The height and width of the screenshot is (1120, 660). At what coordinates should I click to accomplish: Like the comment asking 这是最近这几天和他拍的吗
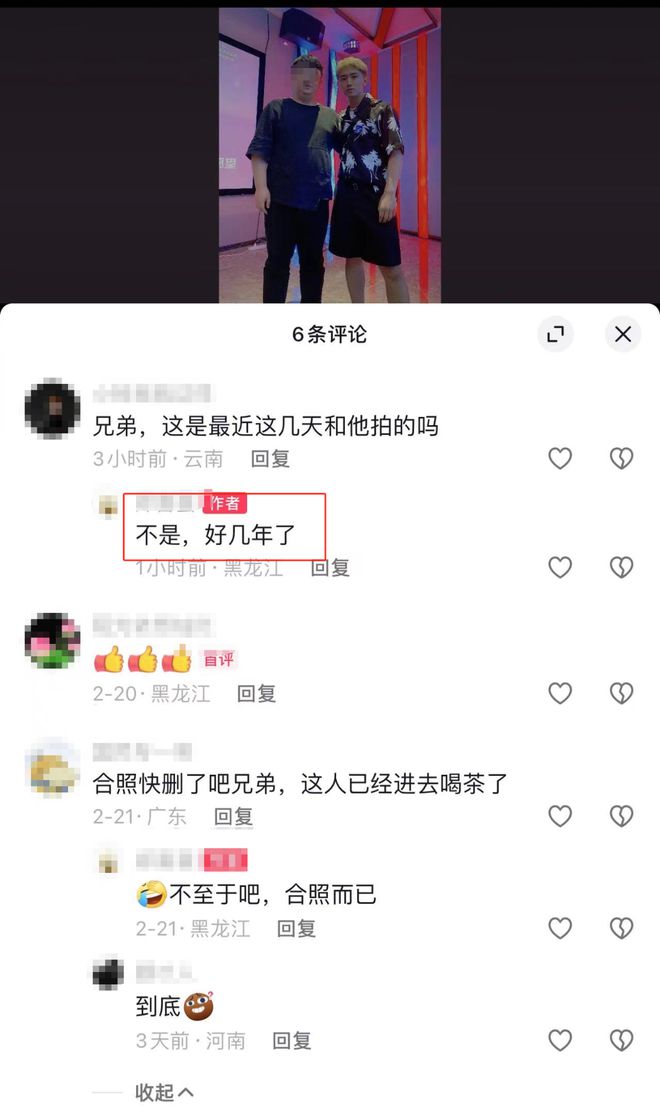560,459
